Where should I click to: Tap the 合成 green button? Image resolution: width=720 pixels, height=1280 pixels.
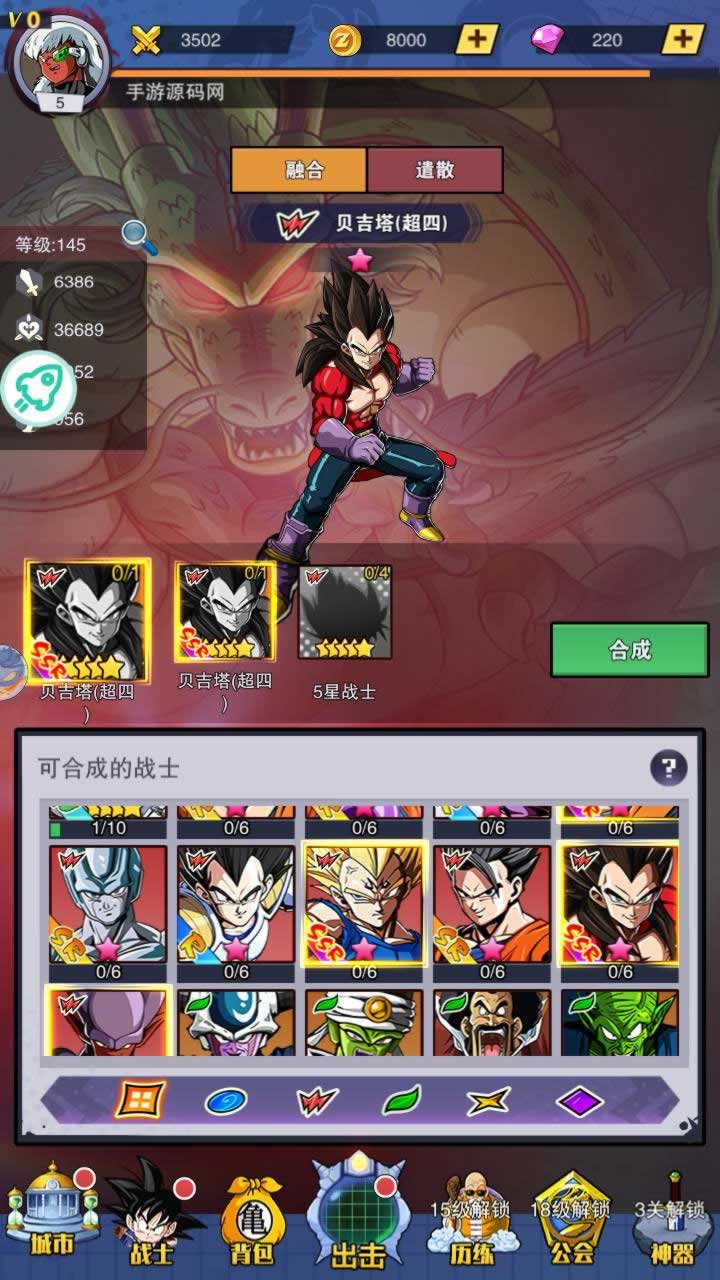pos(629,650)
